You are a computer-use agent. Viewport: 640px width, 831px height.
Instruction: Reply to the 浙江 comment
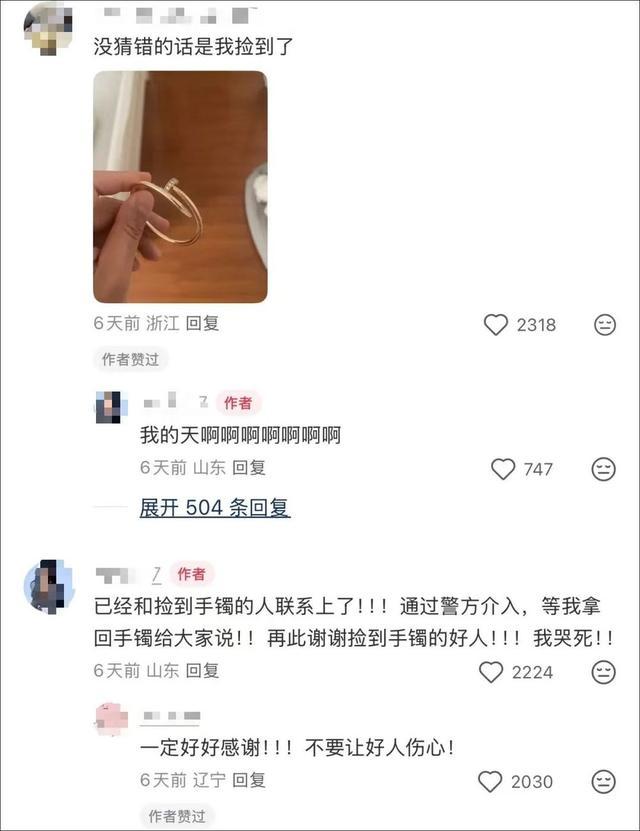203,323
